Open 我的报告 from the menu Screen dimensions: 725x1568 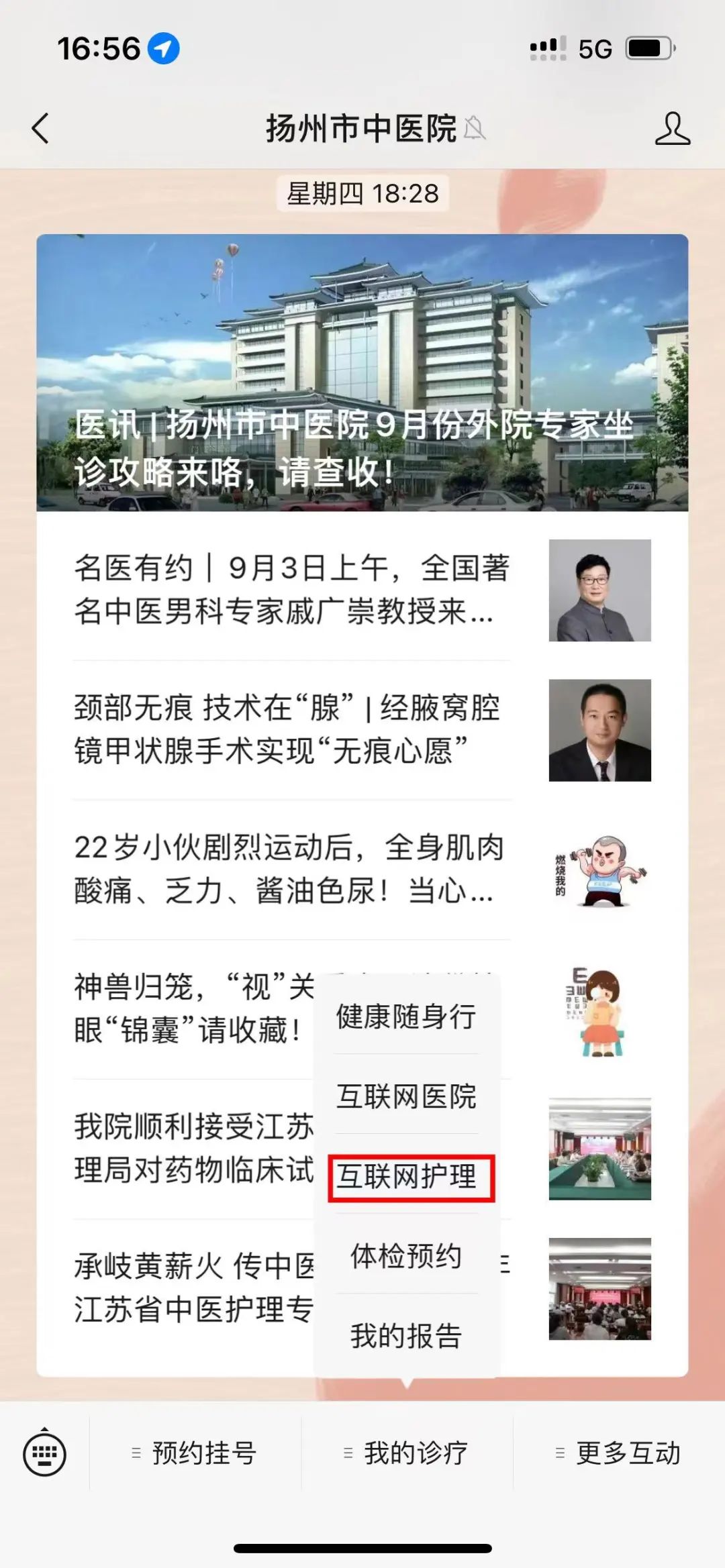pyautogui.click(x=406, y=1335)
